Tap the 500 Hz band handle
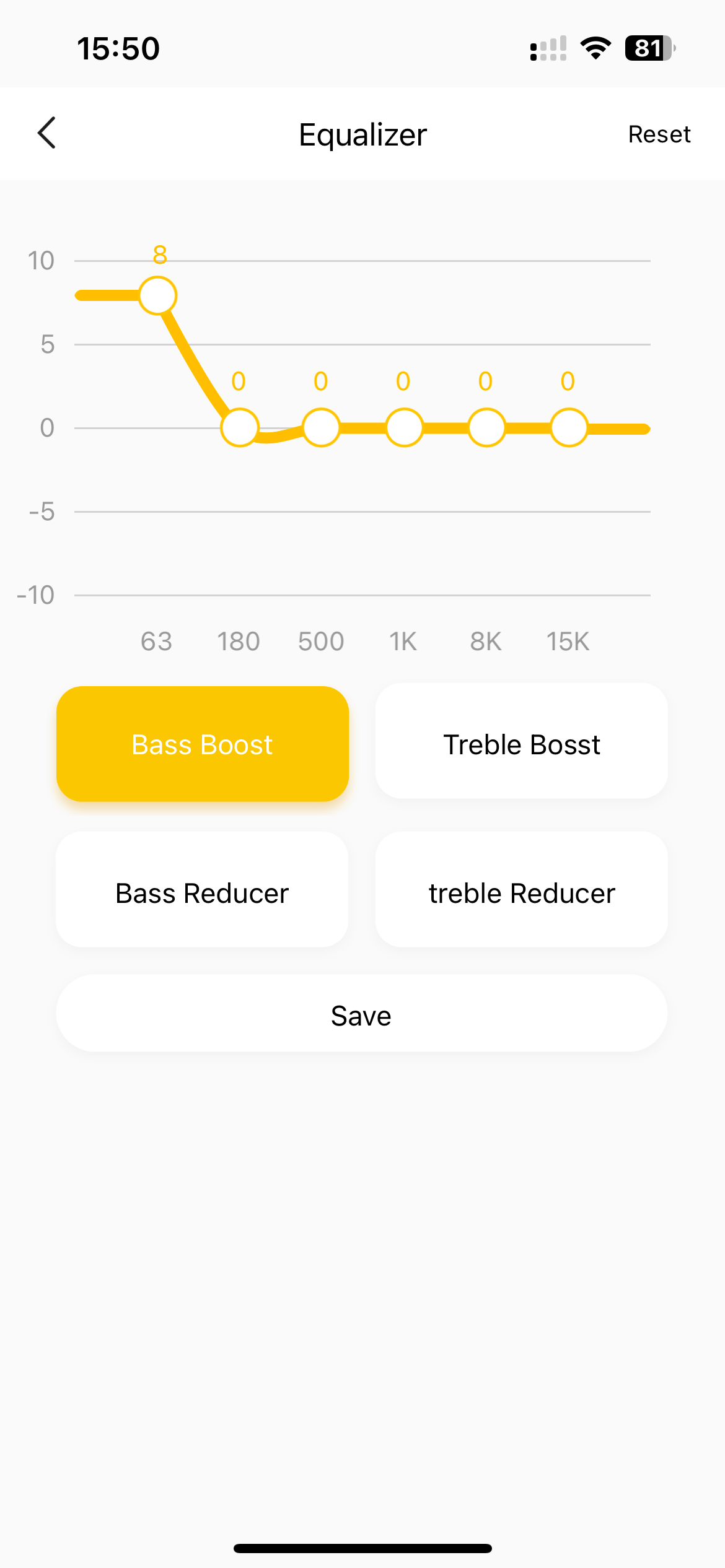The image size is (725, 1568). coord(321,427)
